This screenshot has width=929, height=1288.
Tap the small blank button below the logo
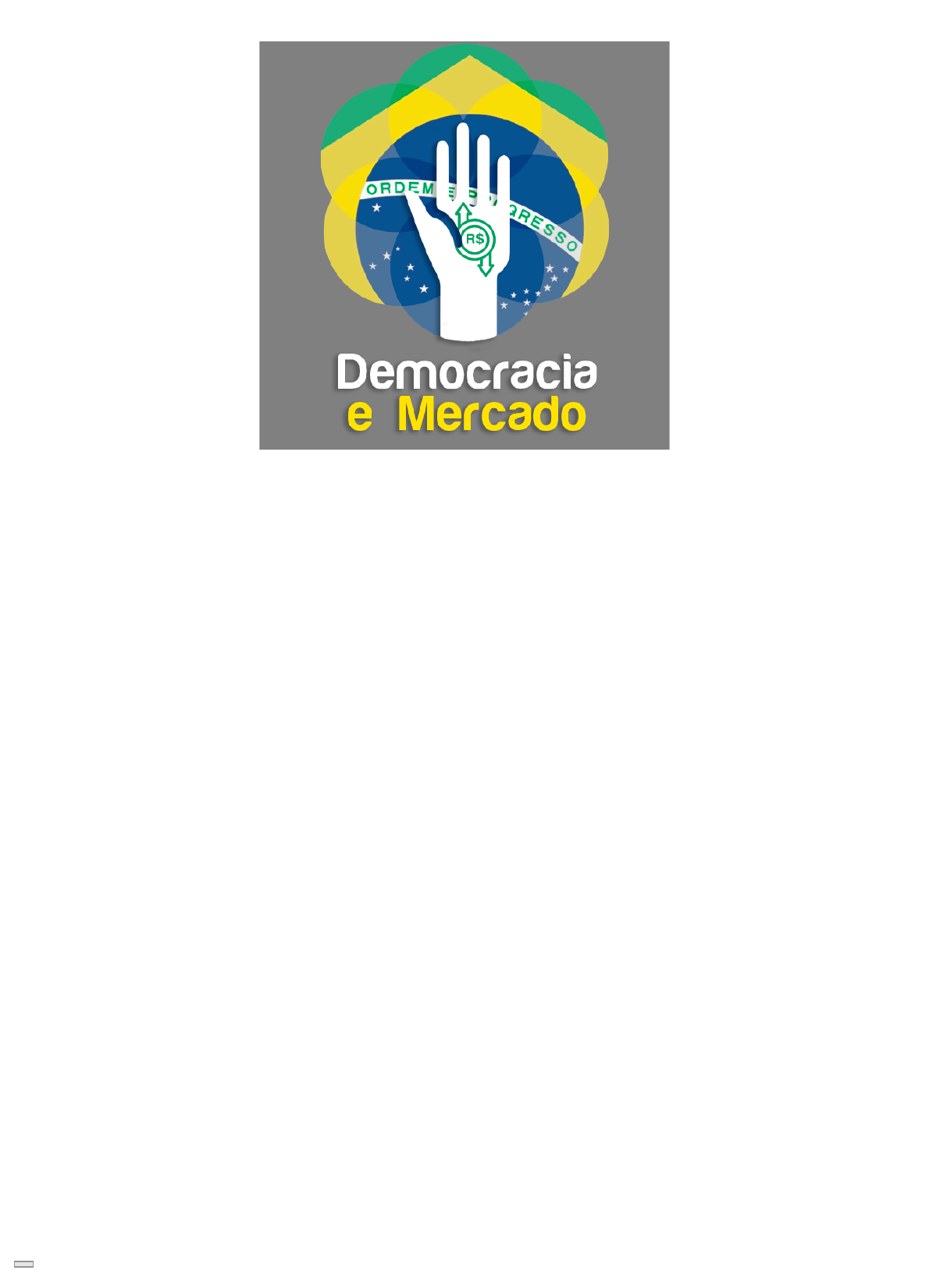(24, 1264)
